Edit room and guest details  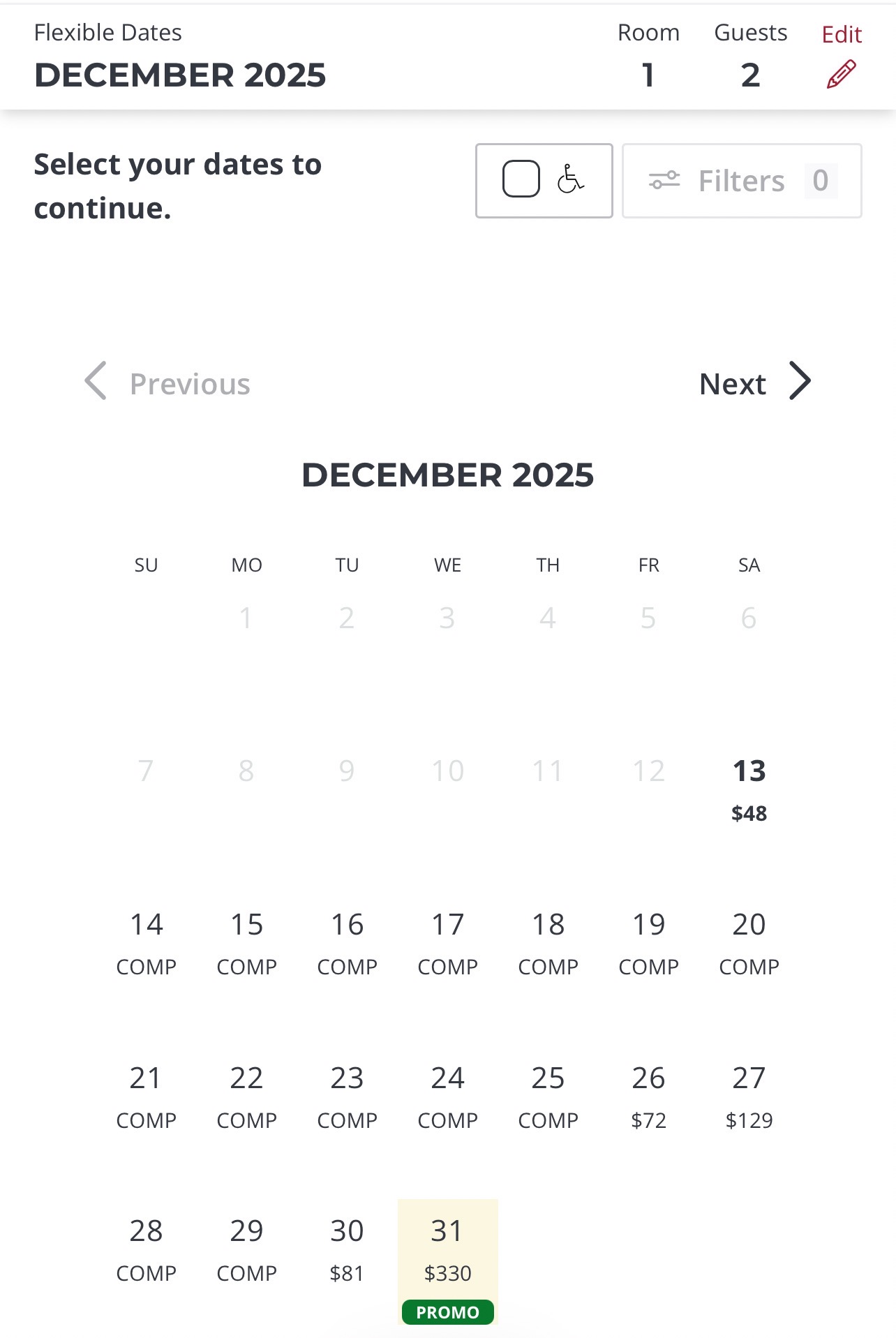(x=842, y=56)
